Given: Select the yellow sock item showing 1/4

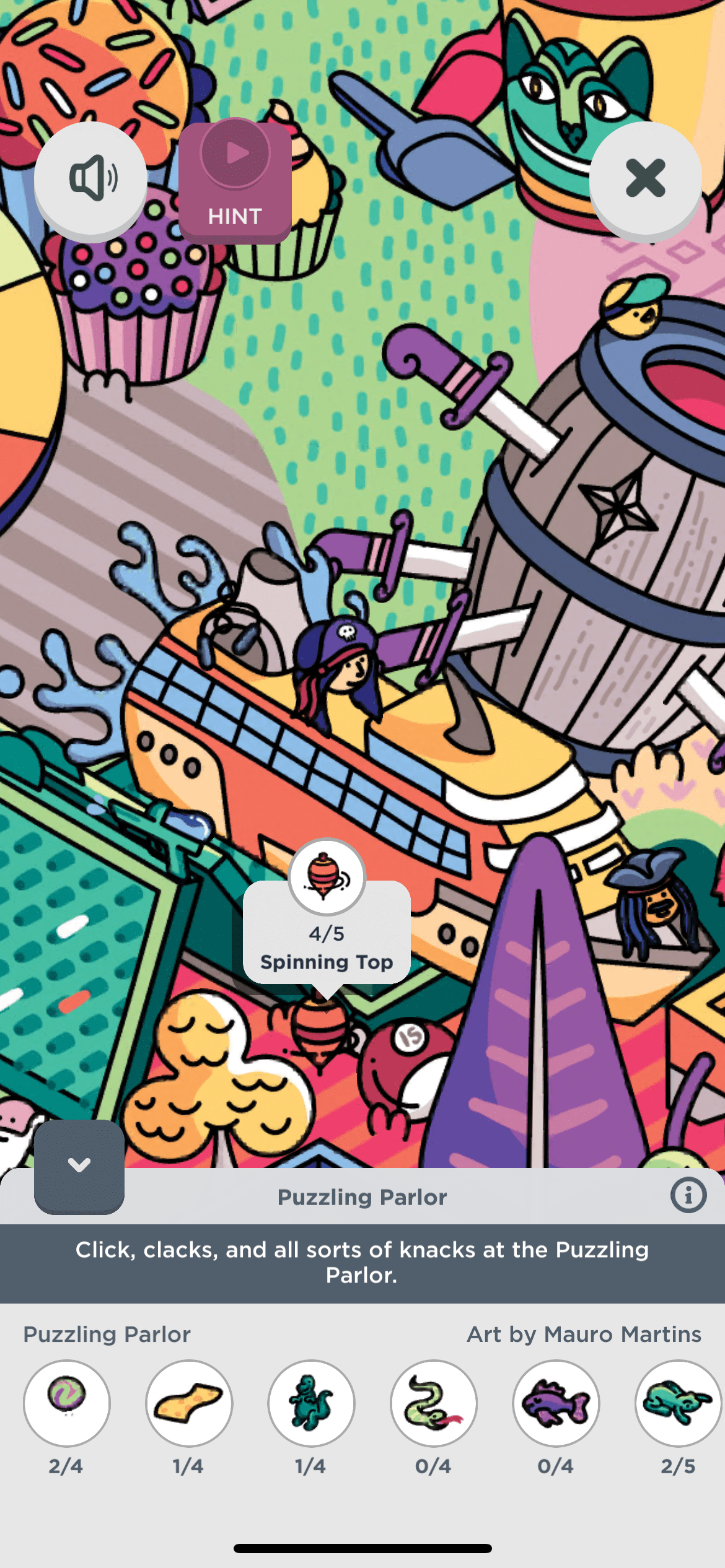Looking at the screenshot, I should [x=189, y=1403].
